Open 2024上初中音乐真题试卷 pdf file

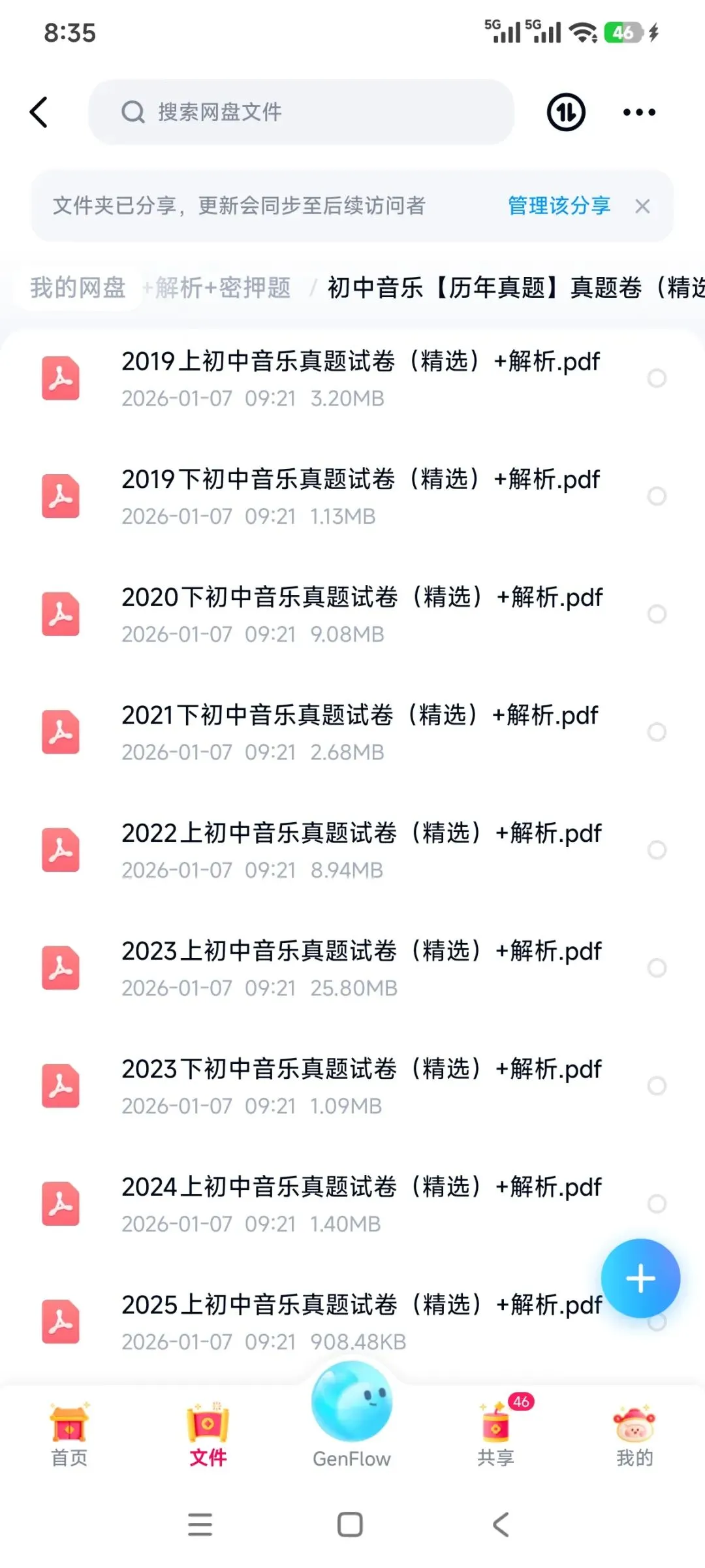click(x=361, y=1187)
